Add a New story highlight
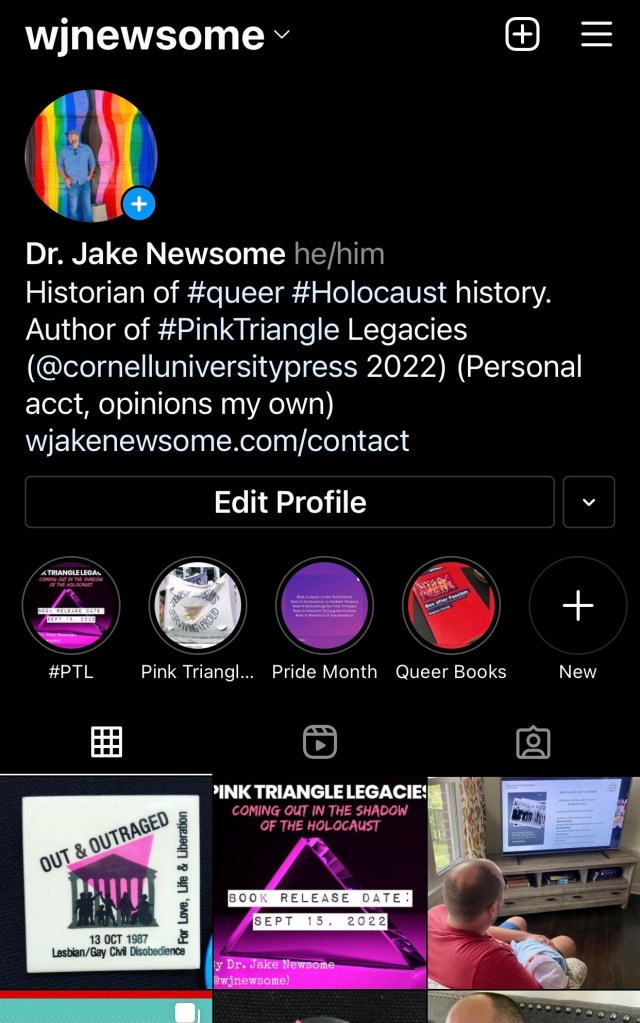 tap(577, 606)
